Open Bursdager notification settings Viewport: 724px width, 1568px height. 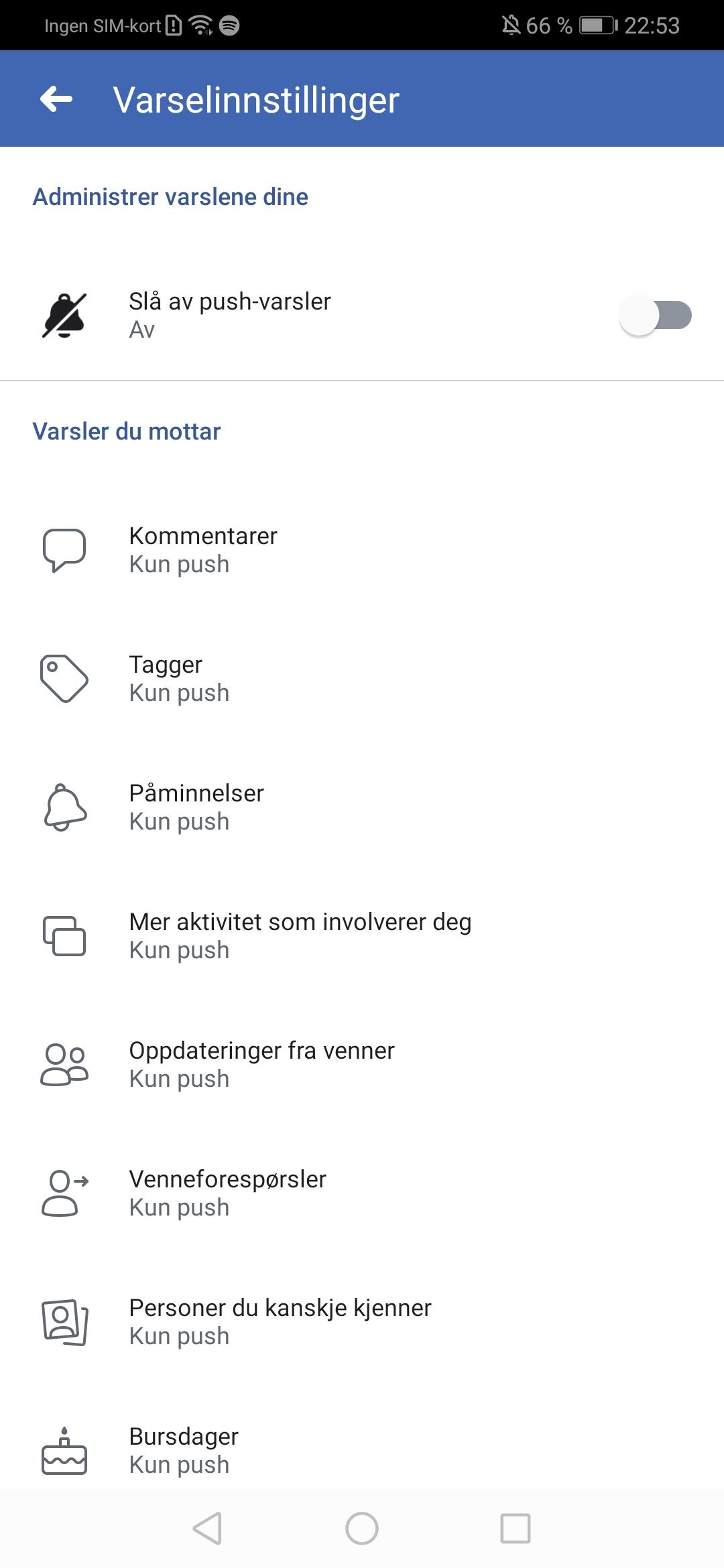[362, 1447]
